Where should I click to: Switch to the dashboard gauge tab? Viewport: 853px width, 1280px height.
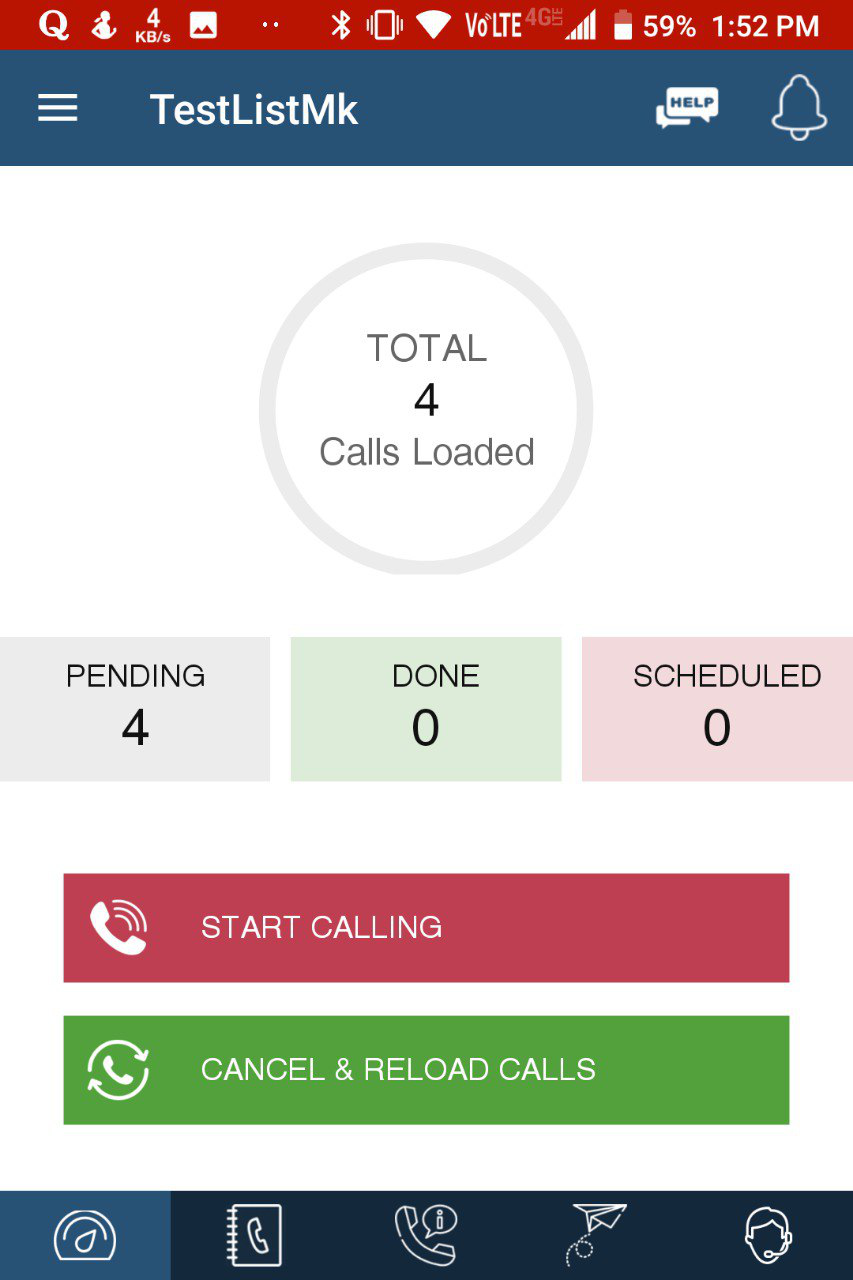point(85,1236)
